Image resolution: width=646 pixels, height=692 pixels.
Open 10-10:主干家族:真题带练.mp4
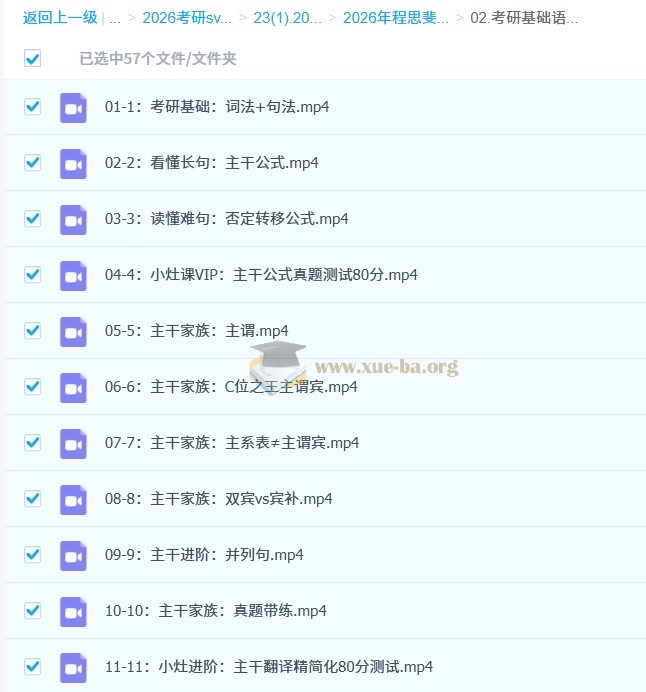[x=215, y=610]
